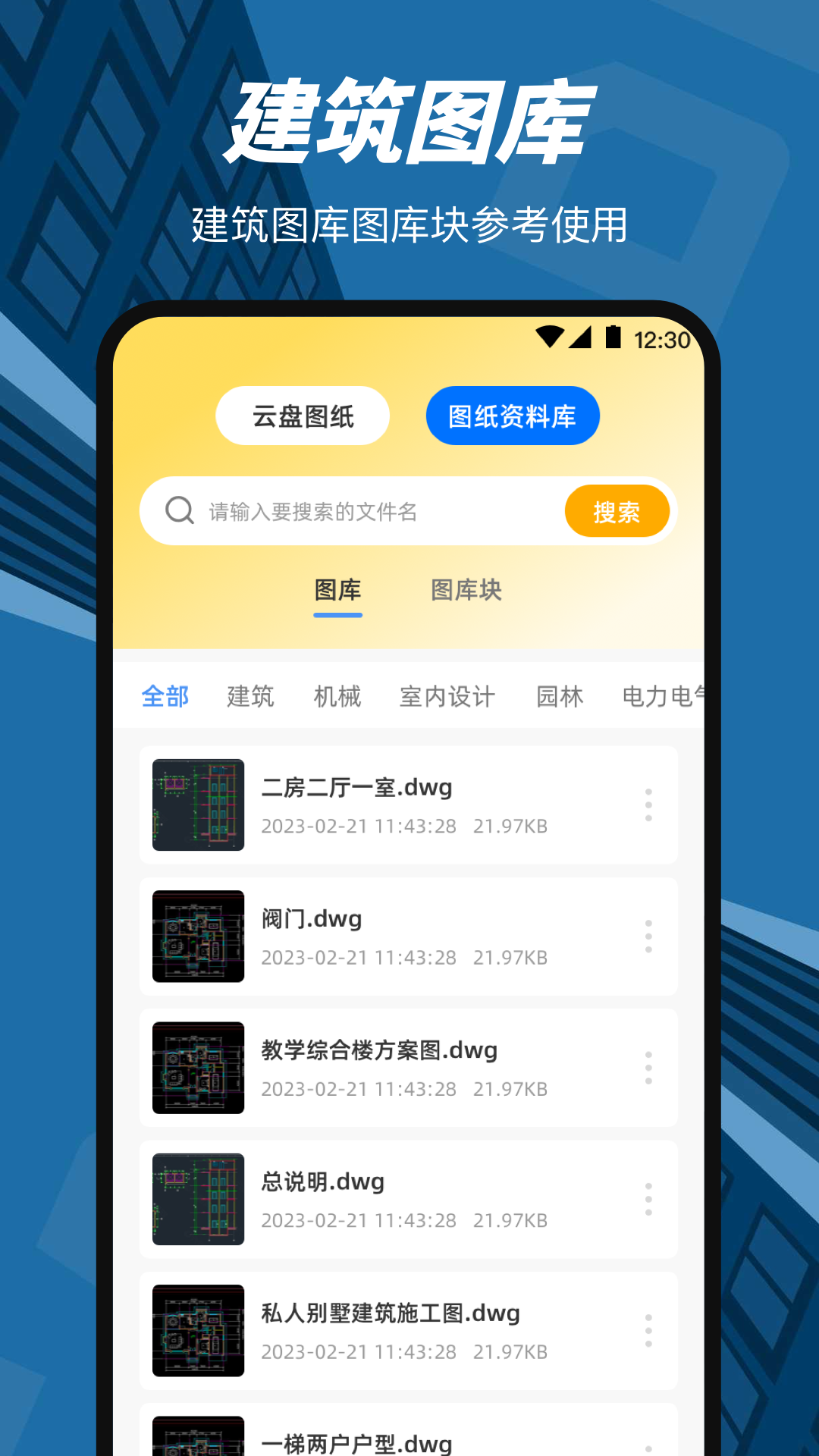The height and width of the screenshot is (1456, 819).
Task: Select the 全部 category filter
Action: click(x=166, y=695)
